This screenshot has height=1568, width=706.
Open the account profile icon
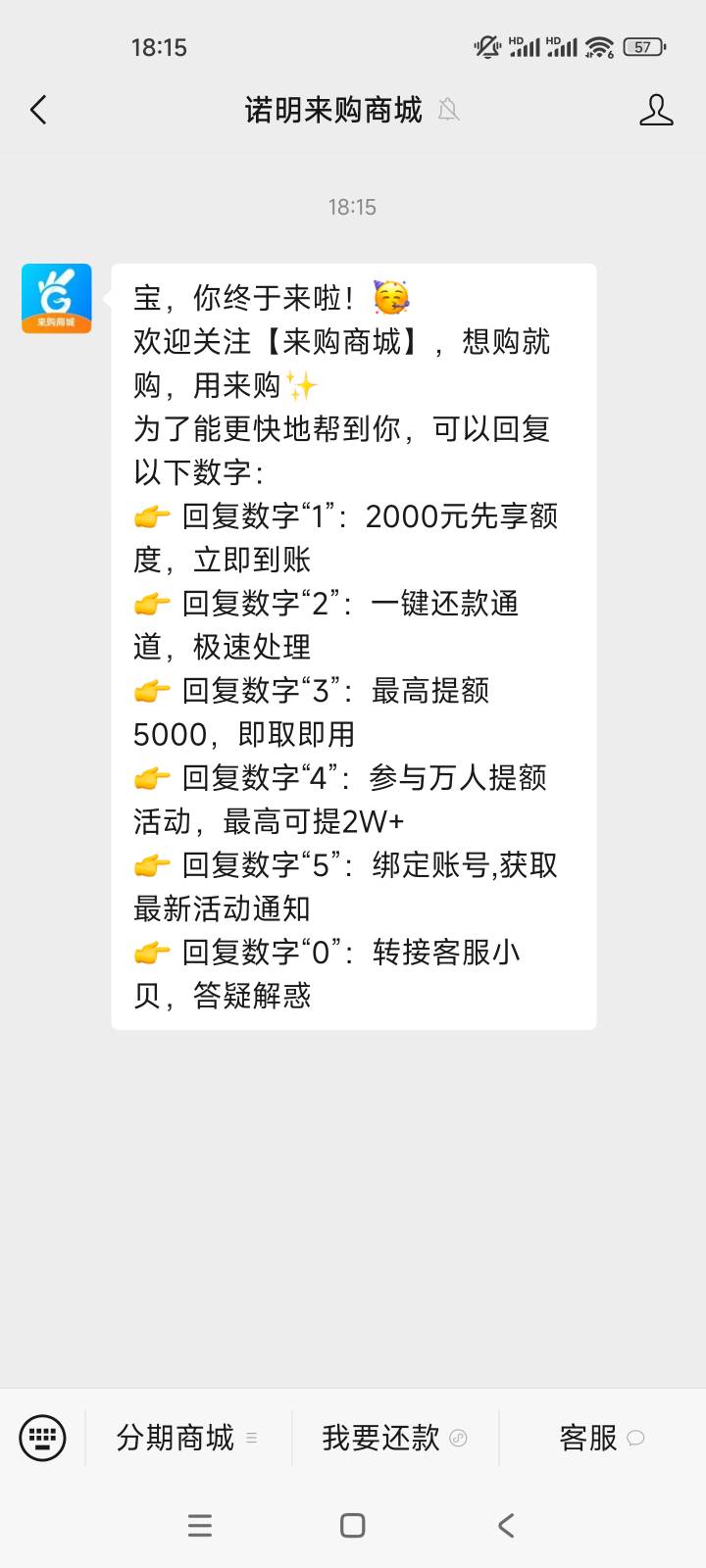click(x=656, y=110)
